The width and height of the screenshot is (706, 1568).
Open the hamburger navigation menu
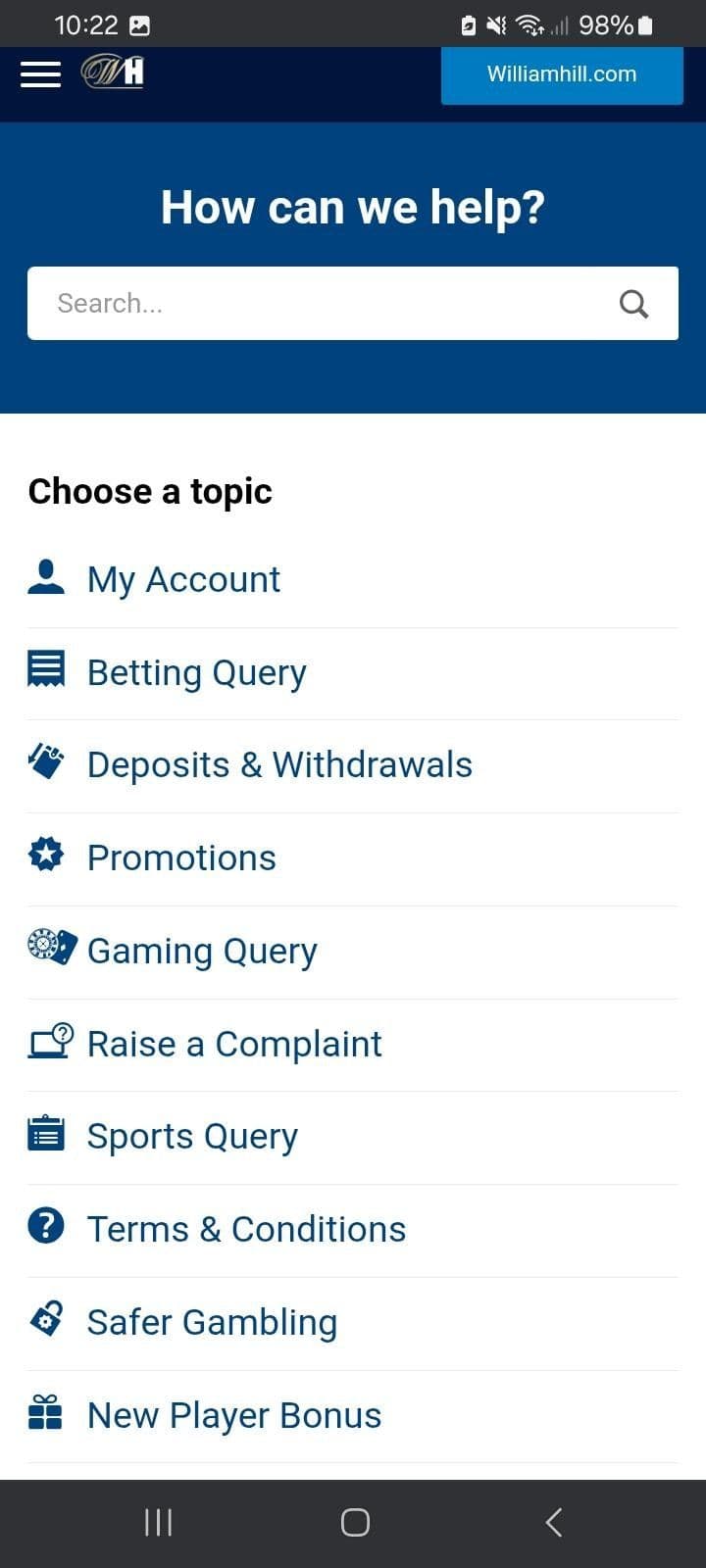point(40,74)
